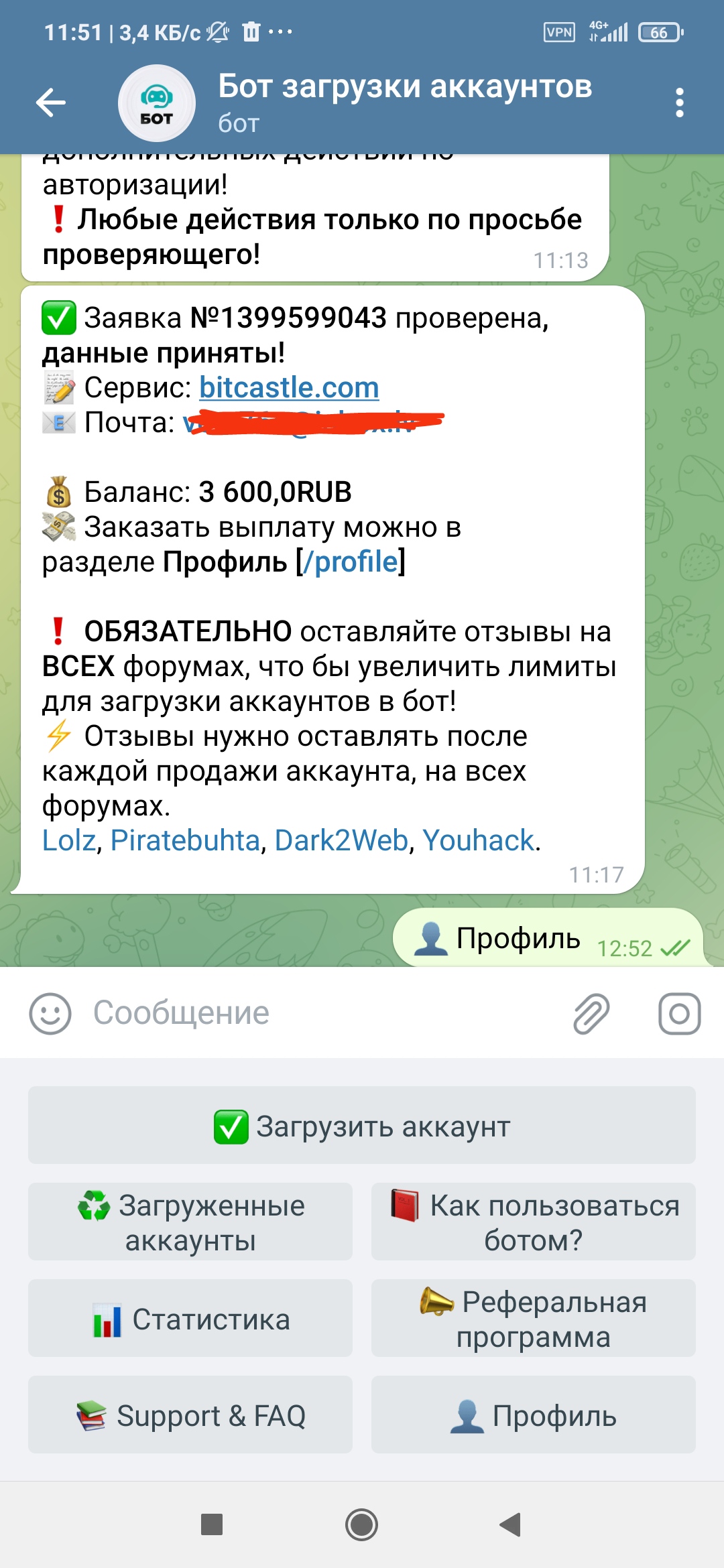
Task: Go back from the bot chat
Action: [50, 103]
